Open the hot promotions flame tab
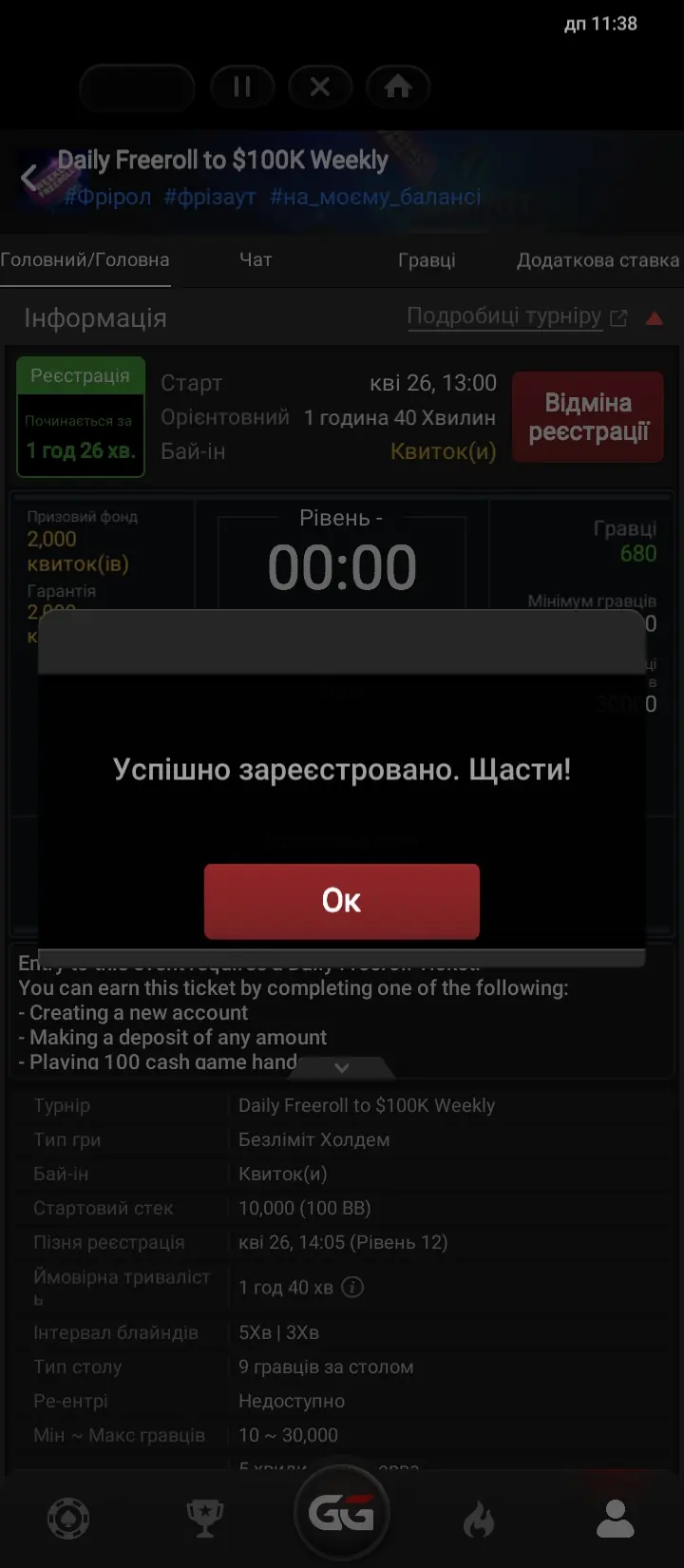The height and width of the screenshot is (1568, 684). pos(479,1519)
